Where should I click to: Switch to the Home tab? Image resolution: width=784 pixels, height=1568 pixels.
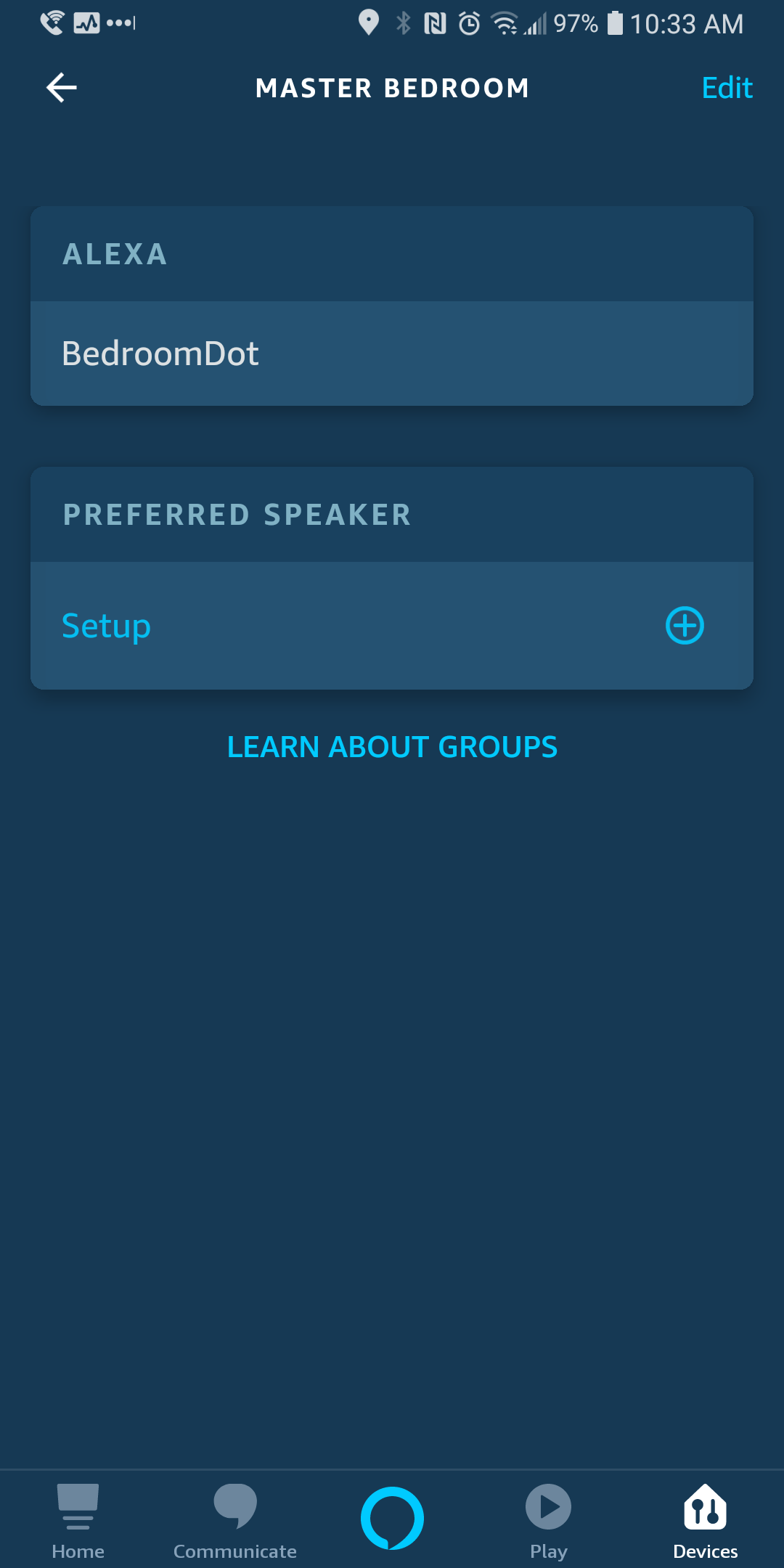78,1520
